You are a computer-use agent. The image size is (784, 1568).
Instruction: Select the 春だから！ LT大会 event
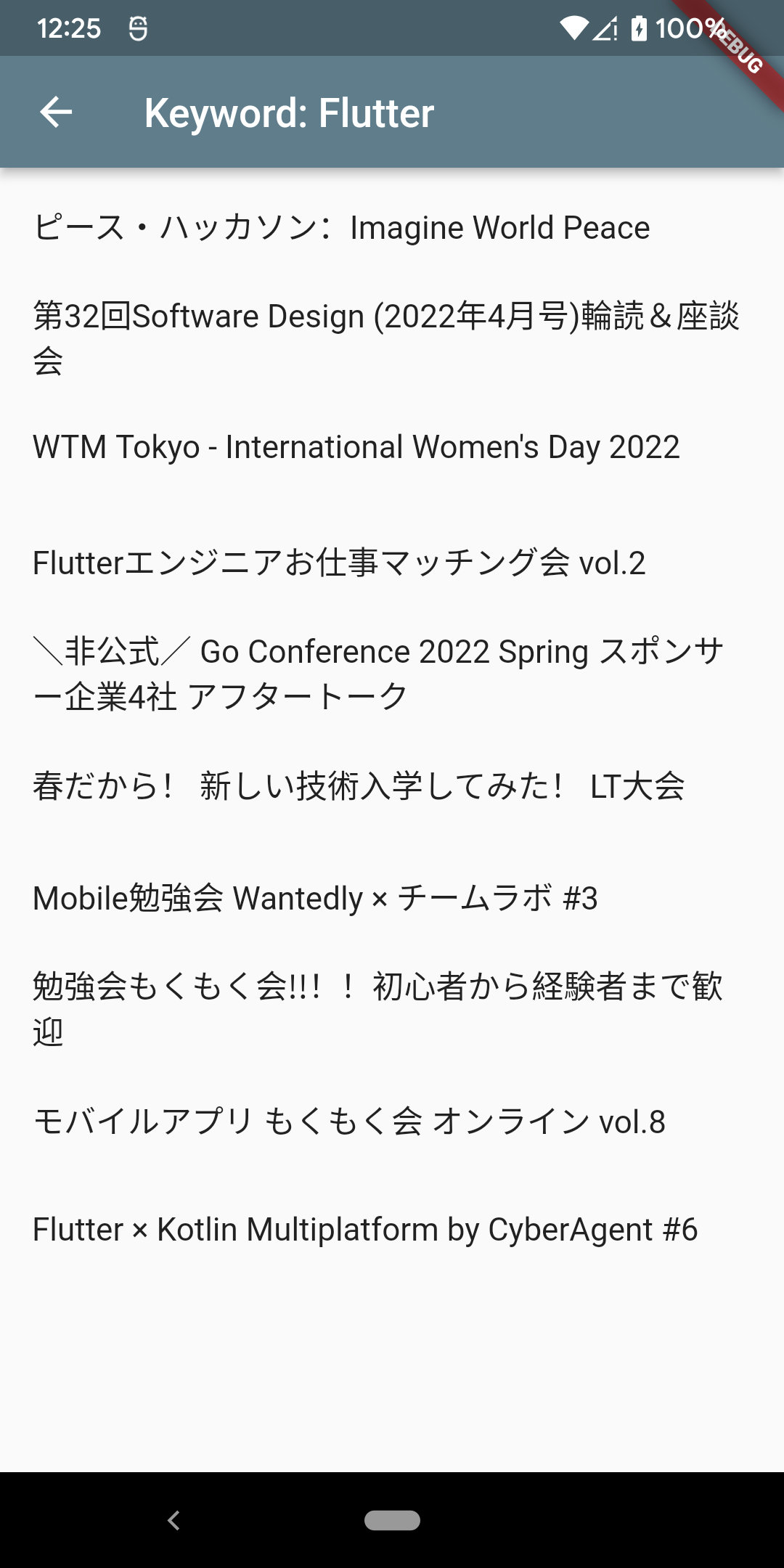pyautogui.click(x=392, y=786)
